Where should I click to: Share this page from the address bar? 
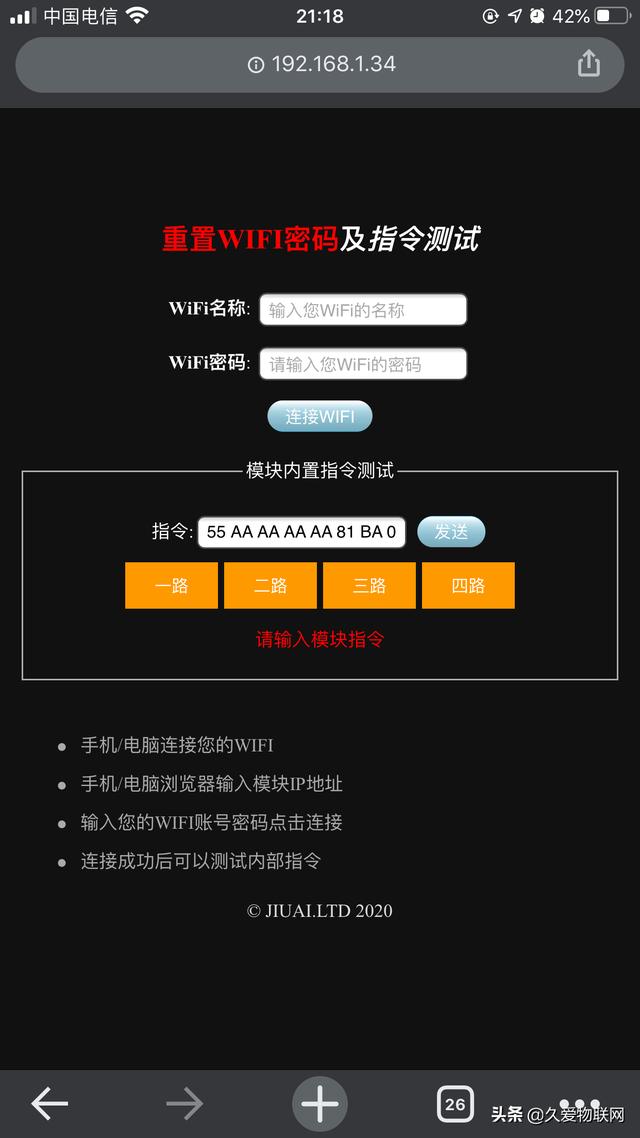click(x=588, y=63)
